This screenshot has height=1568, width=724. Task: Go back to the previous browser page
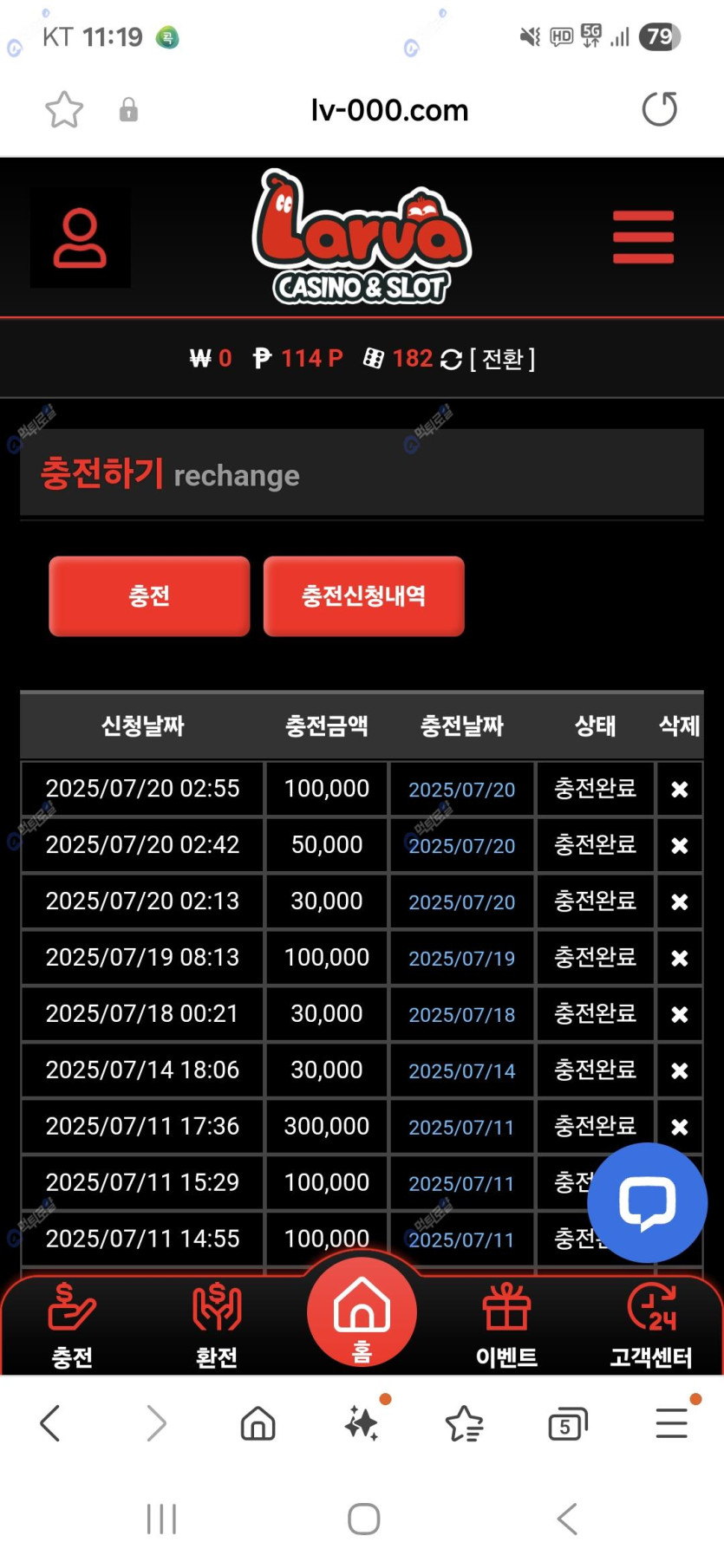(50, 1423)
